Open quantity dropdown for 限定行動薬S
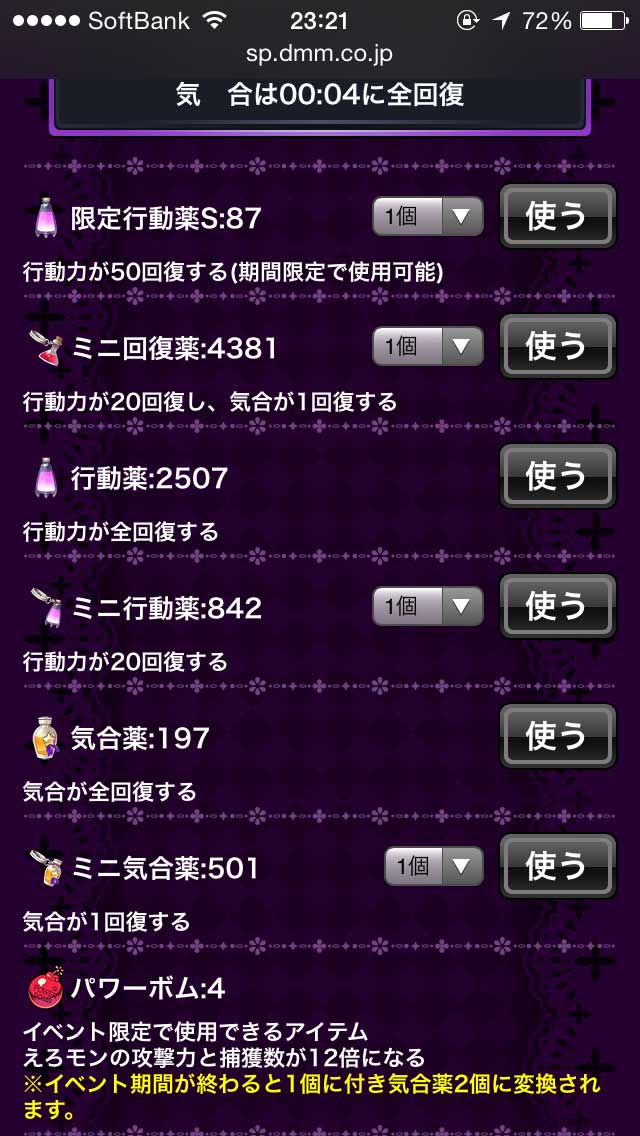The height and width of the screenshot is (1136, 640). click(x=427, y=216)
